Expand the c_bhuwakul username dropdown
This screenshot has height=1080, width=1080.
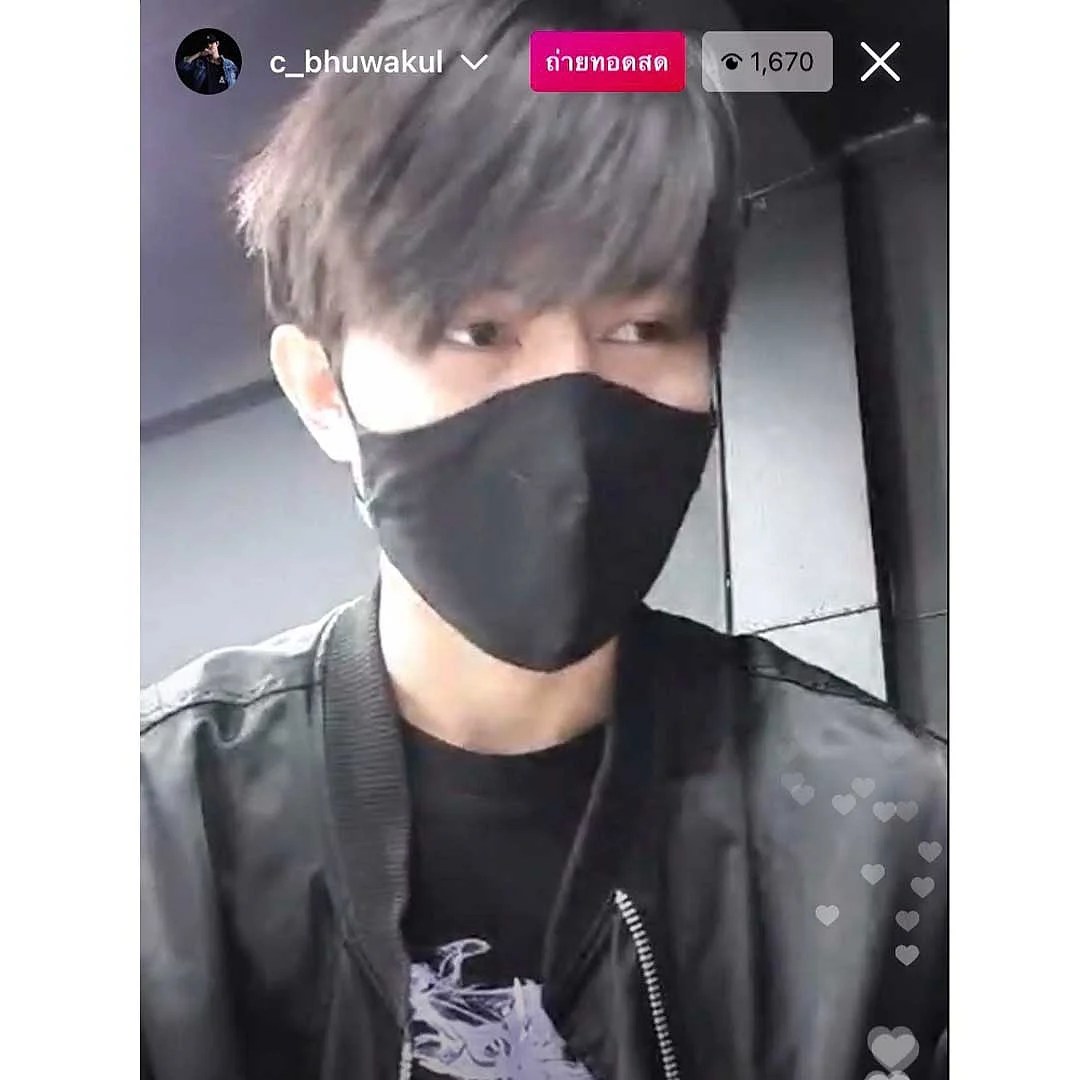(473, 62)
